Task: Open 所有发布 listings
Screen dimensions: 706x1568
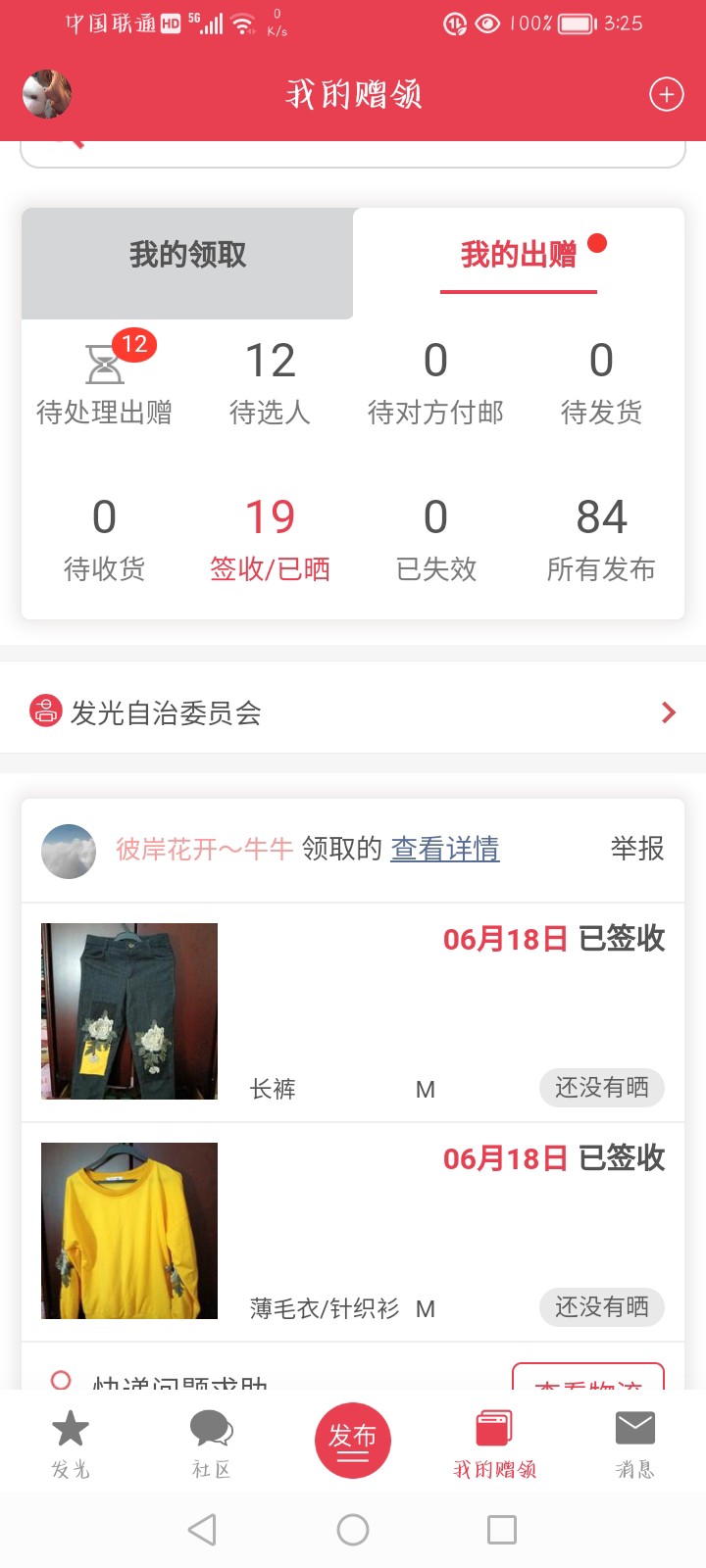Action: point(601,540)
